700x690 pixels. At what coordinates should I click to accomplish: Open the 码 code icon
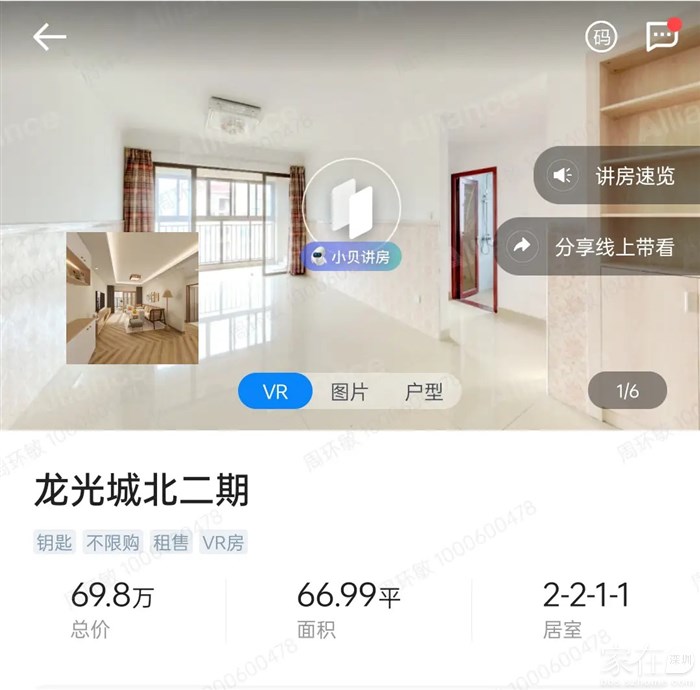coord(601,38)
